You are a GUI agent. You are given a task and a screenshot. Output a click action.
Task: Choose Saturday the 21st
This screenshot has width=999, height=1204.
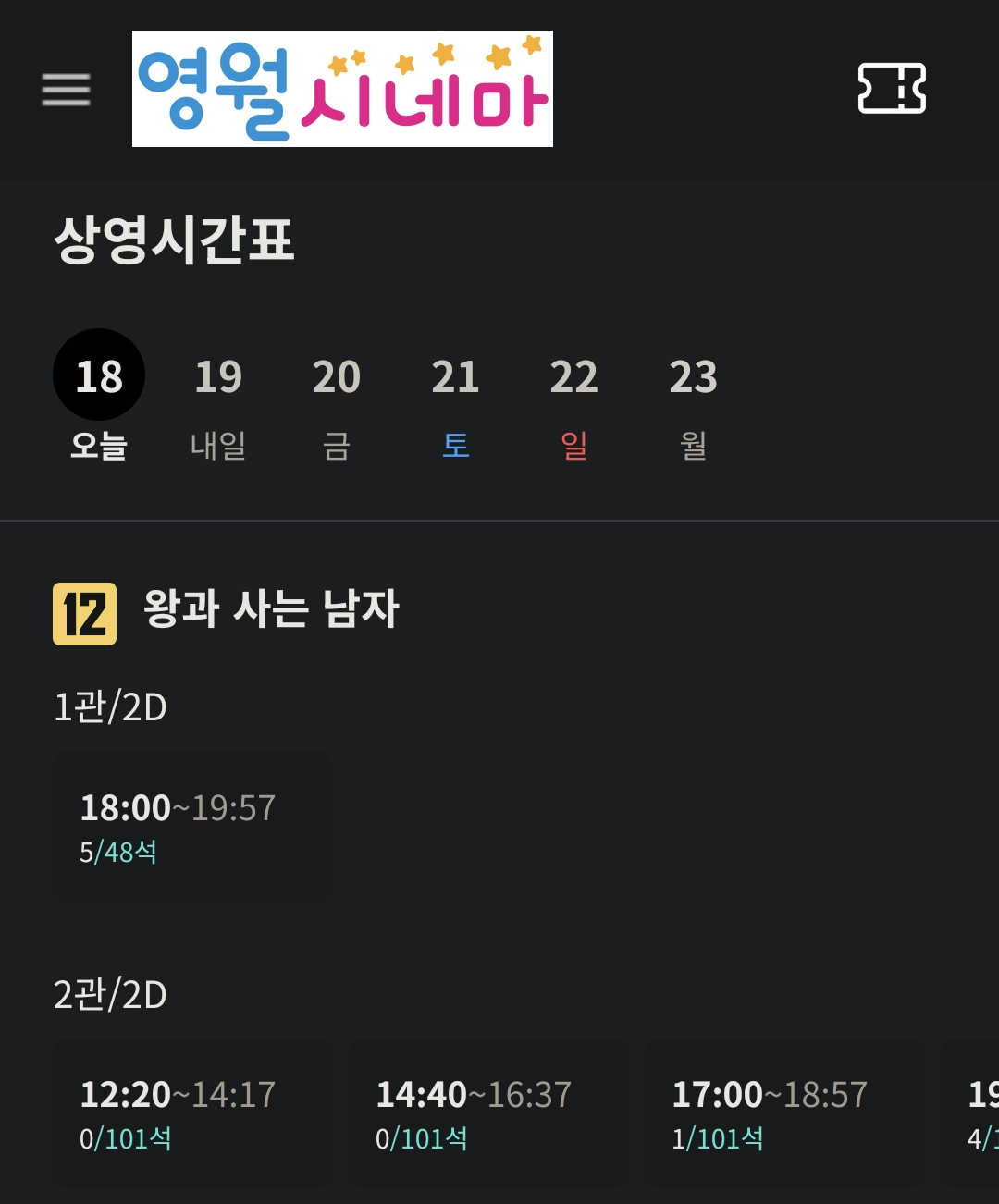(x=455, y=404)
